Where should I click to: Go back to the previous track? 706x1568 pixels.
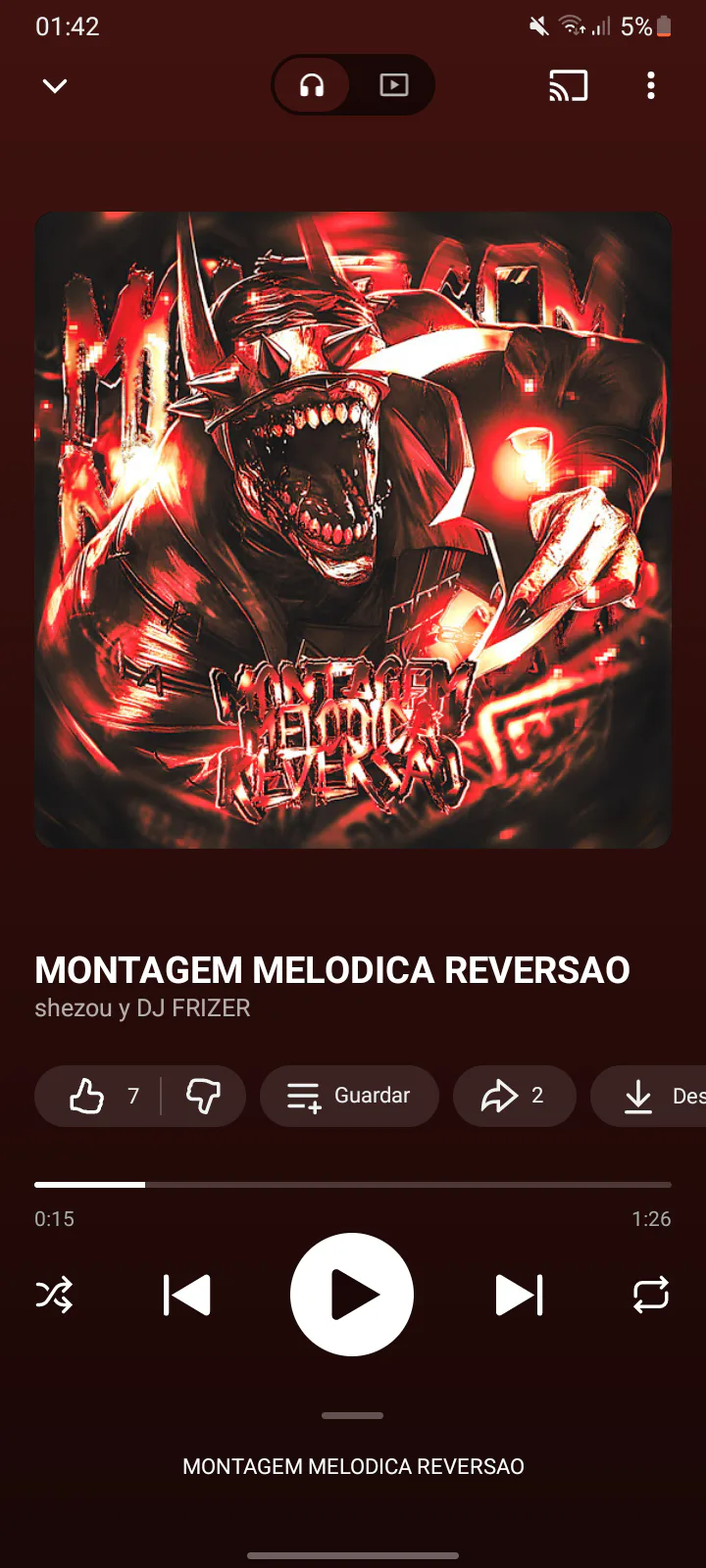point(186,1295)
